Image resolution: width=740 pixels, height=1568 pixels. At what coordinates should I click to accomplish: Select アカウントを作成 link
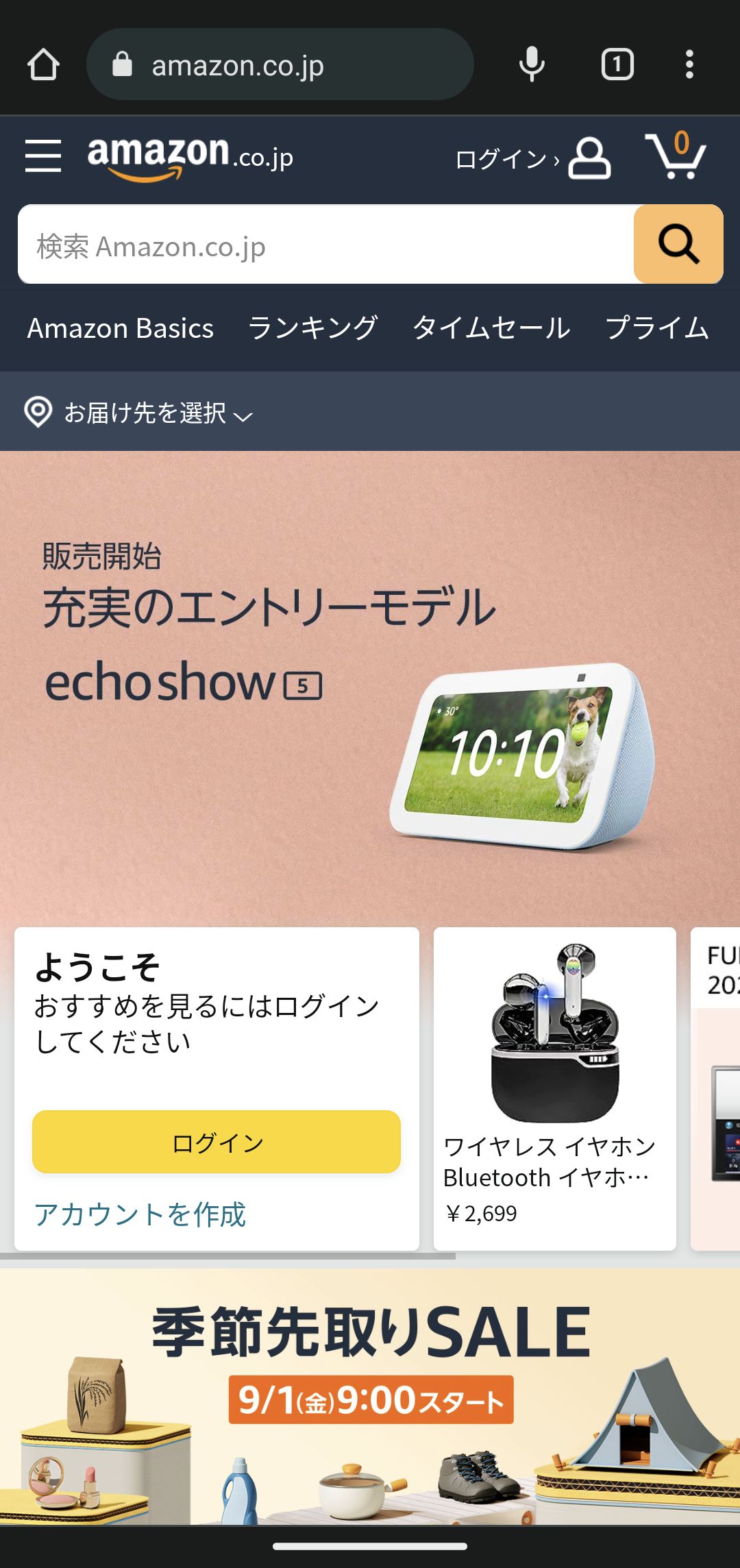[x=140, y=1214]
